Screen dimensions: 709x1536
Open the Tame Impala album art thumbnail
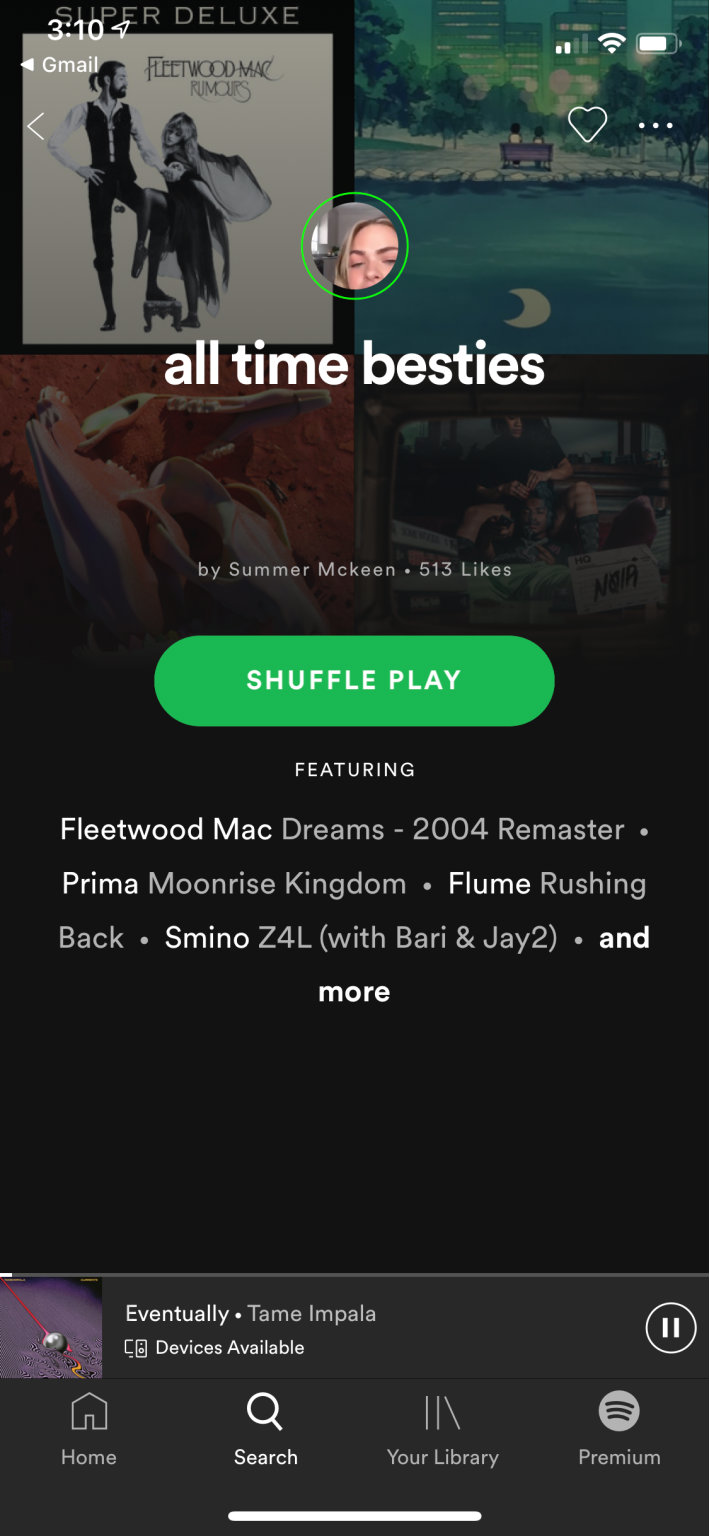tap(51, 1328)
